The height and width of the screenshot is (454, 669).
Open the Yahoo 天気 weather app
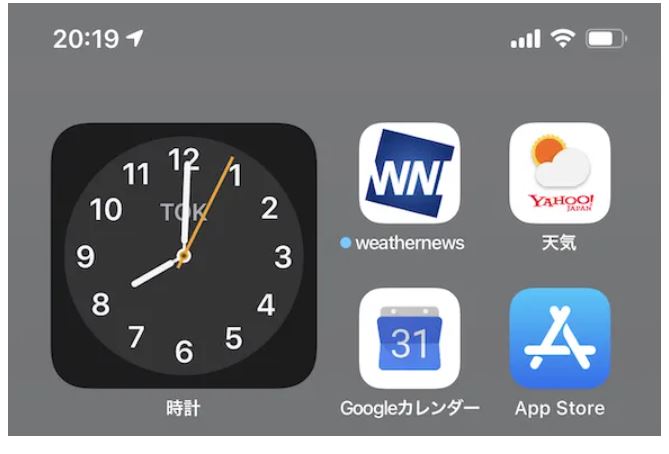[x=559, y=173]
